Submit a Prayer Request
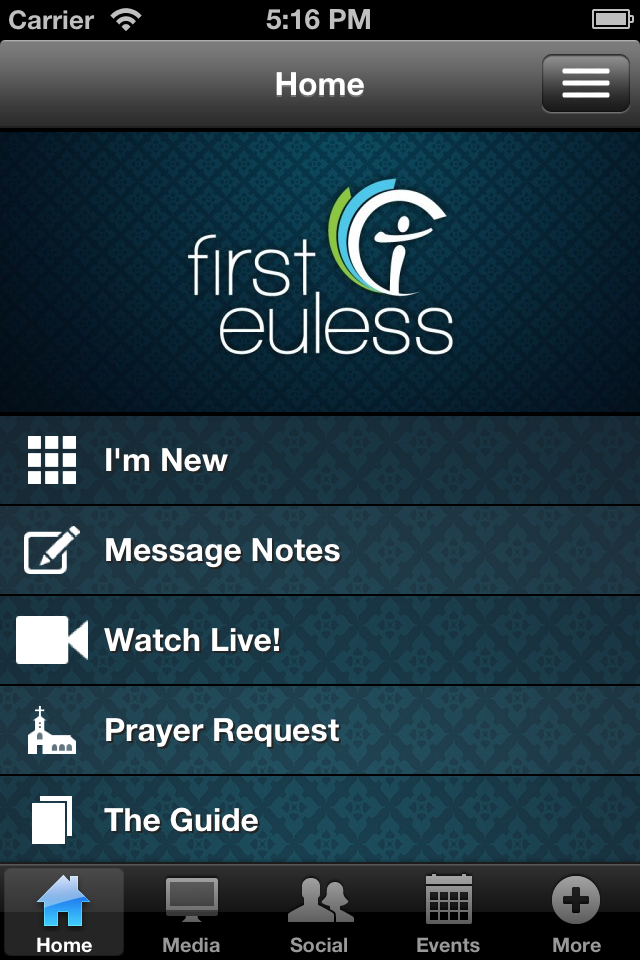640x960 pixels. (320, 731)
